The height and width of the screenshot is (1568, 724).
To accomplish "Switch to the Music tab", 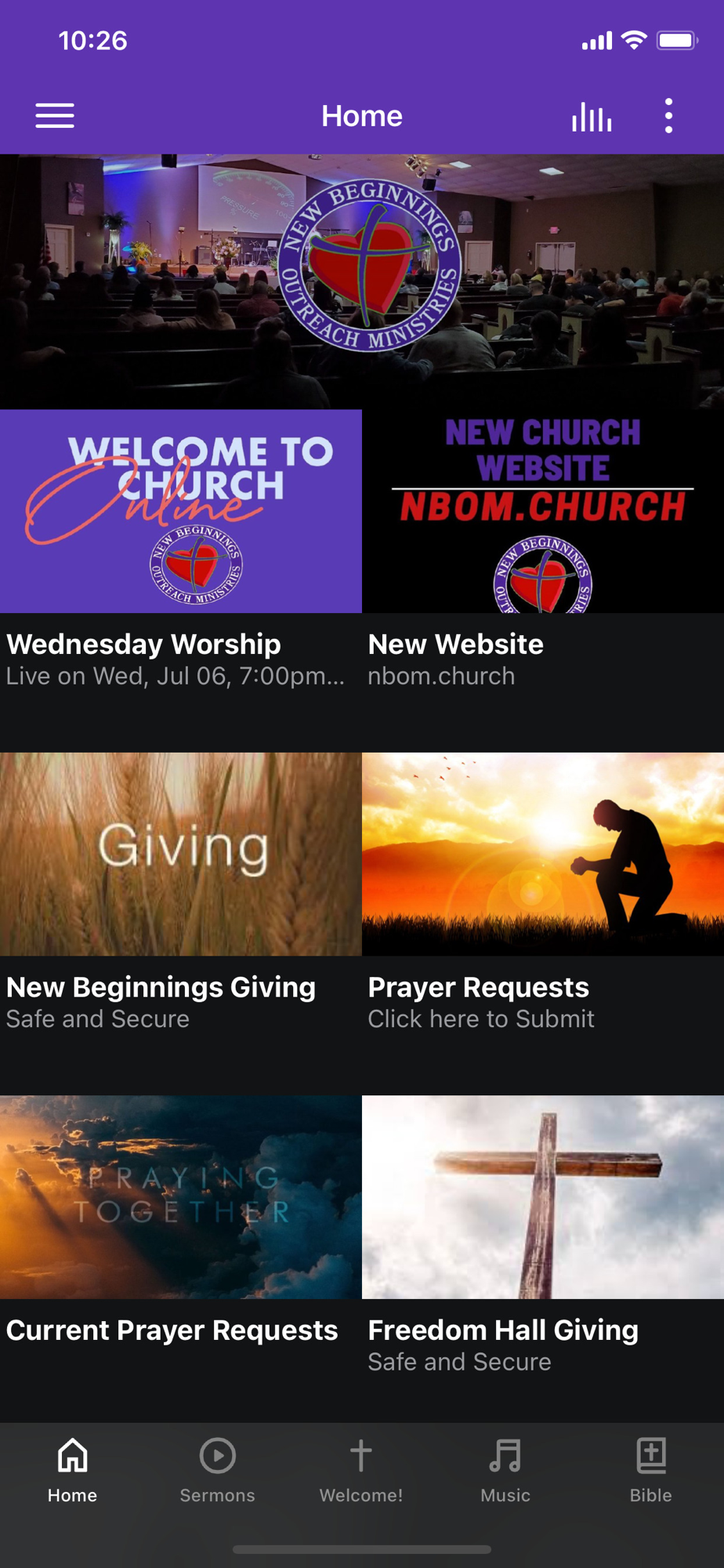I will pyautogui.click(x=505, y=1470).
